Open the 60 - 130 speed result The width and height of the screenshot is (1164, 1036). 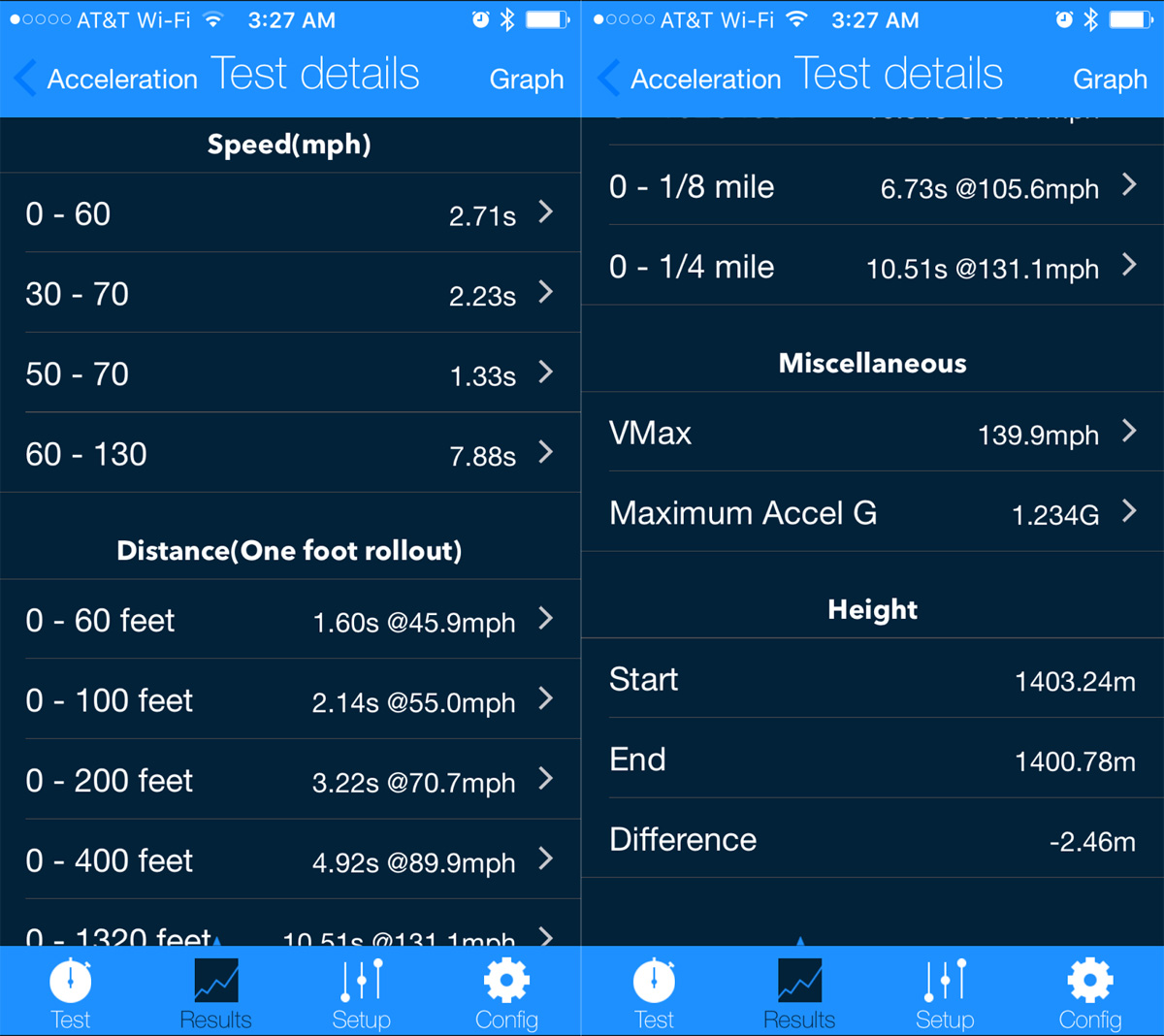(290, 453)
